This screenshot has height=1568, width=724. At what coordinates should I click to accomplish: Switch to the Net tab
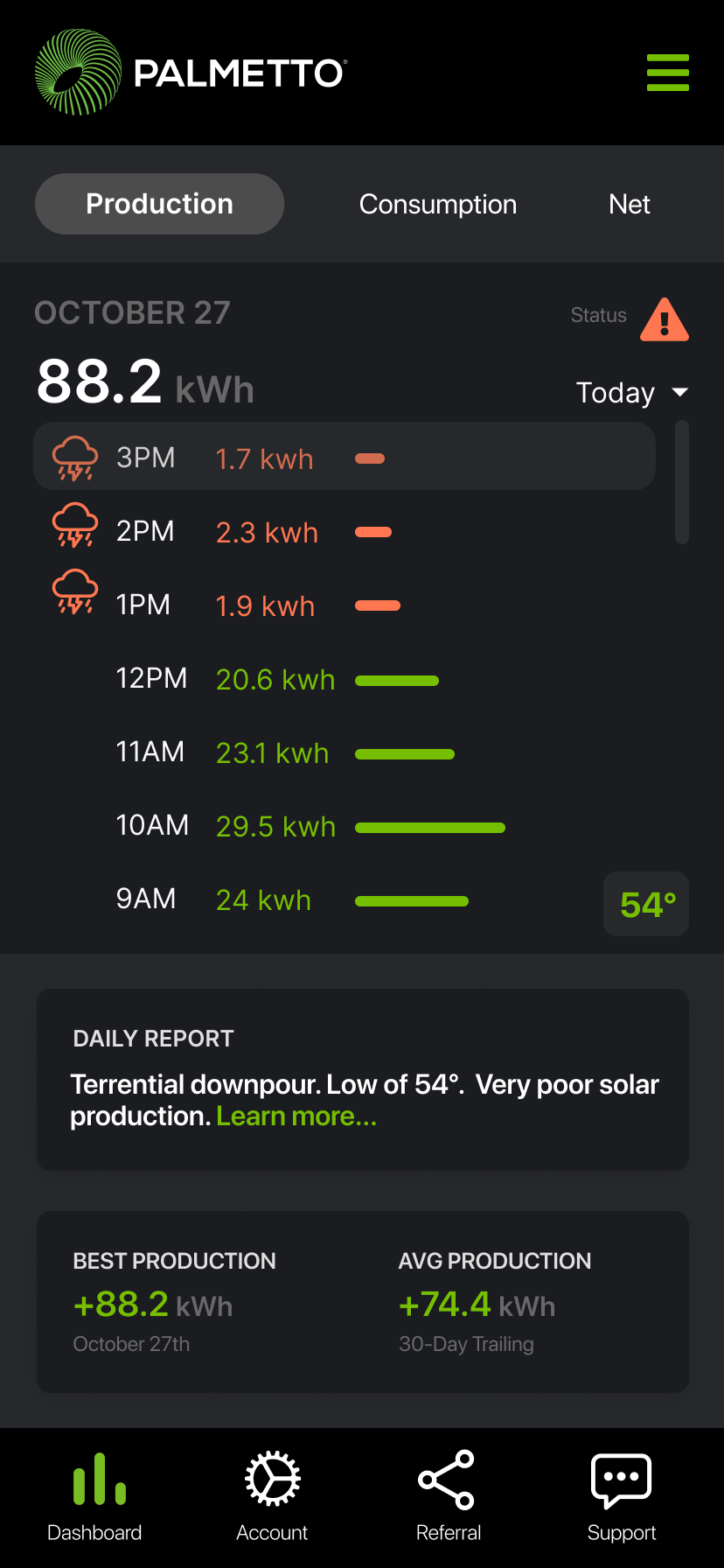pyautogui.click(x=629, y=205)
